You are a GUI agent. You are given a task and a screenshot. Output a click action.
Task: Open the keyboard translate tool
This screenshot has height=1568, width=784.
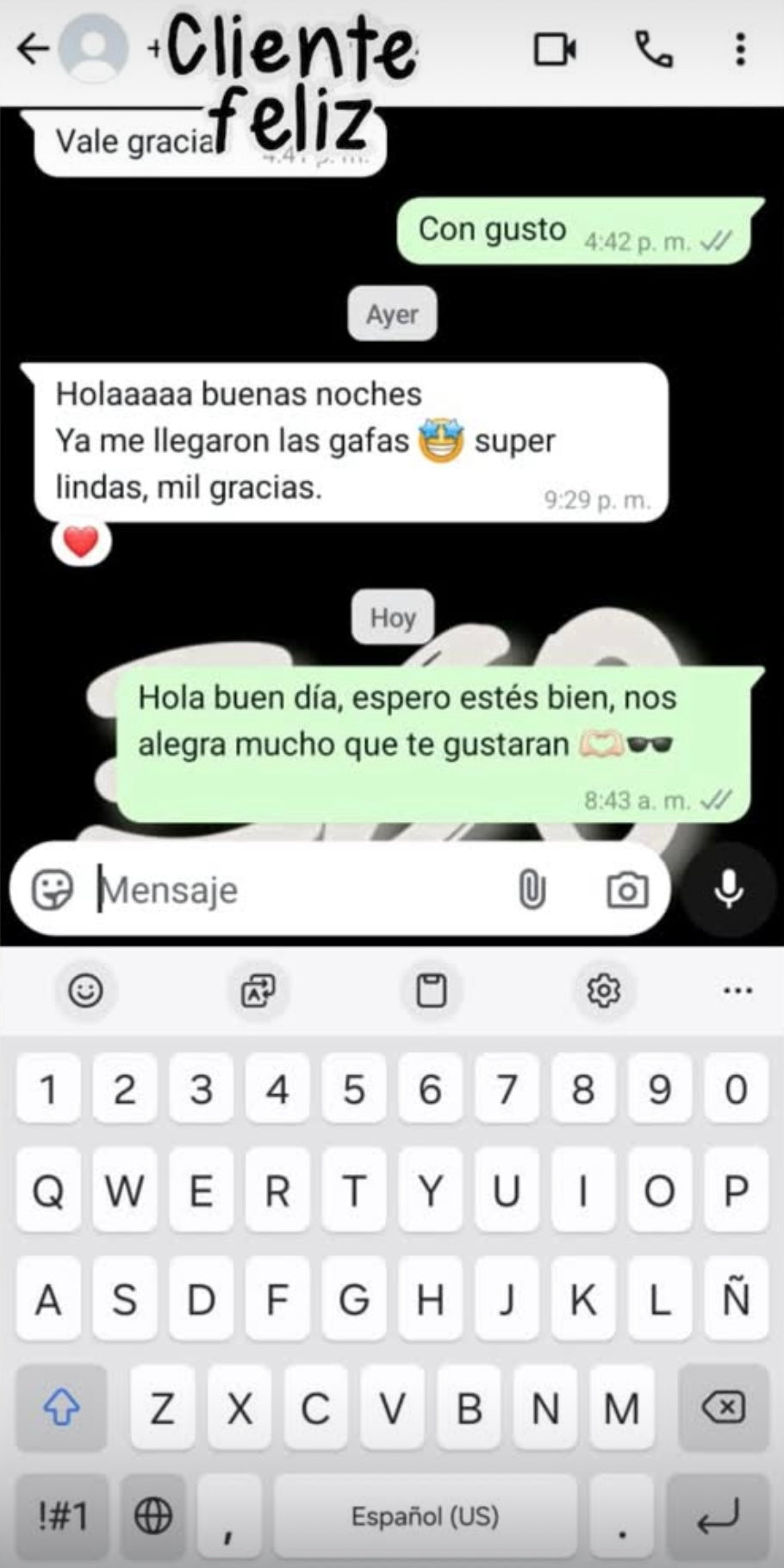pyautogui.click(x=258, y=990)
